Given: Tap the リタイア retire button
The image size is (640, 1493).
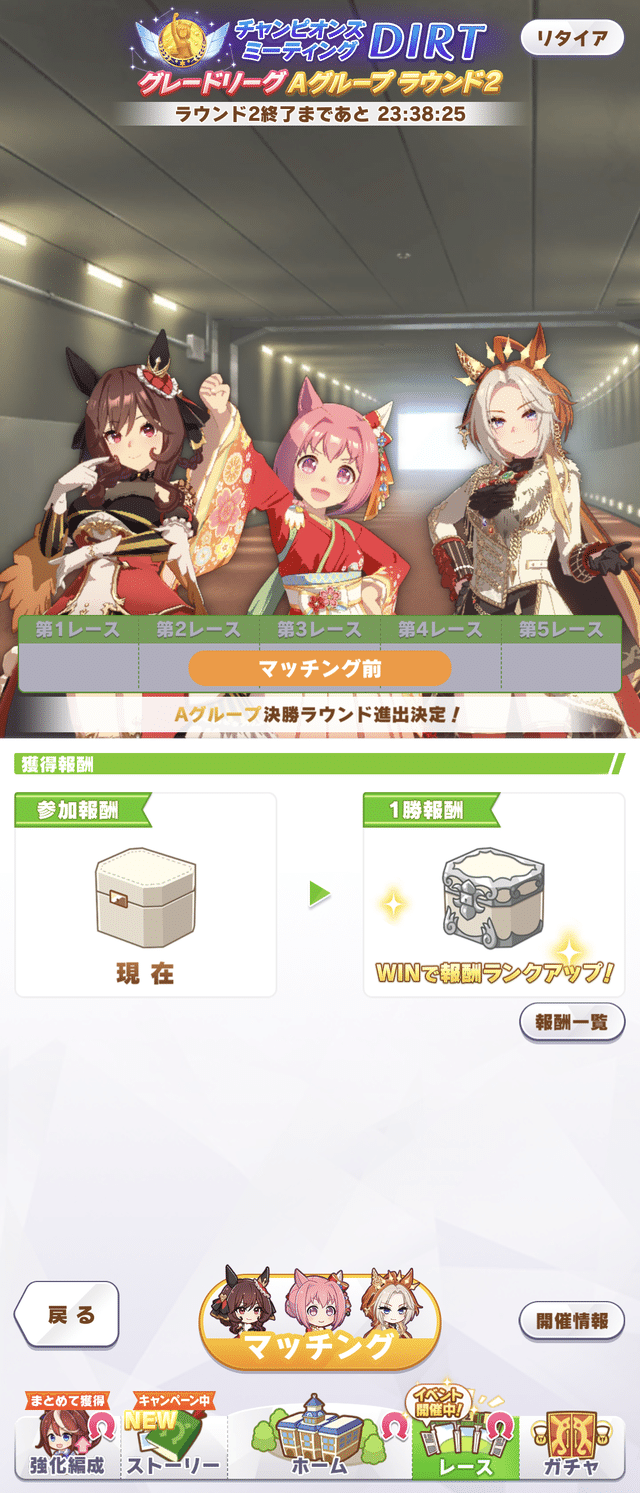Looking at the screenshot, I should 571,39.
